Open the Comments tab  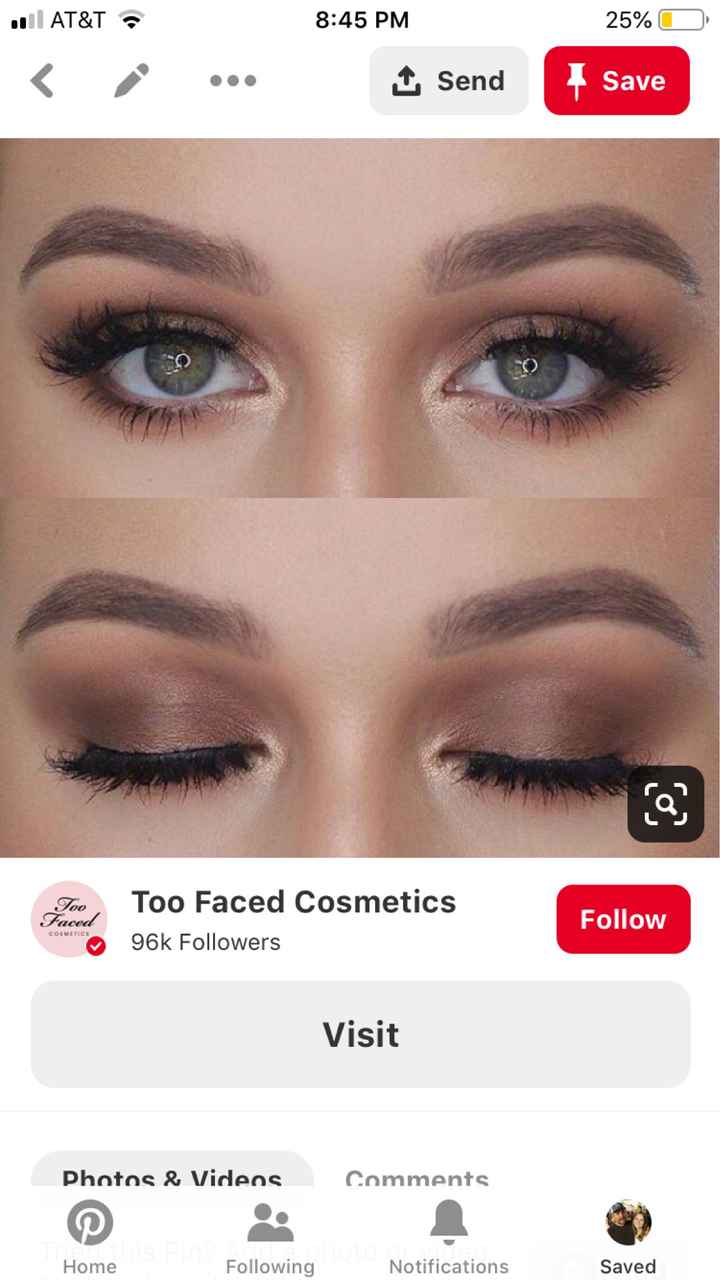pos(417,1179)
